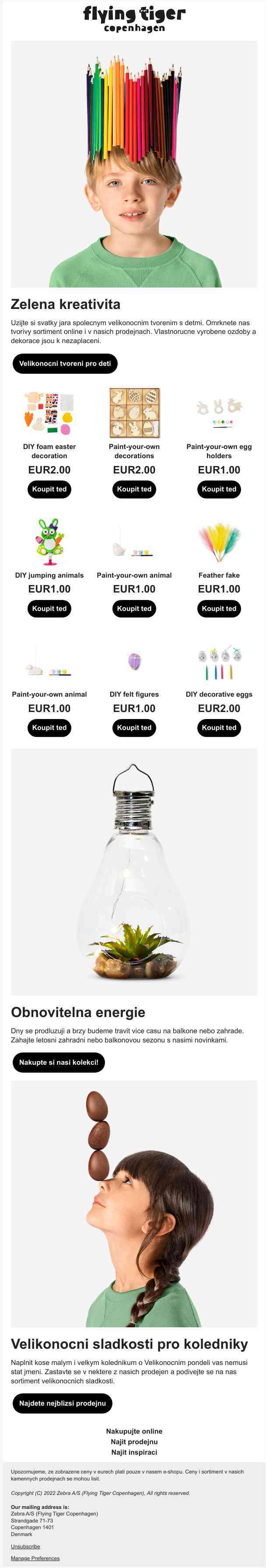266x1568 pixels.
Task: Tap the Najdete nejblizsi prodejnu button
Action: (62, 1403)
